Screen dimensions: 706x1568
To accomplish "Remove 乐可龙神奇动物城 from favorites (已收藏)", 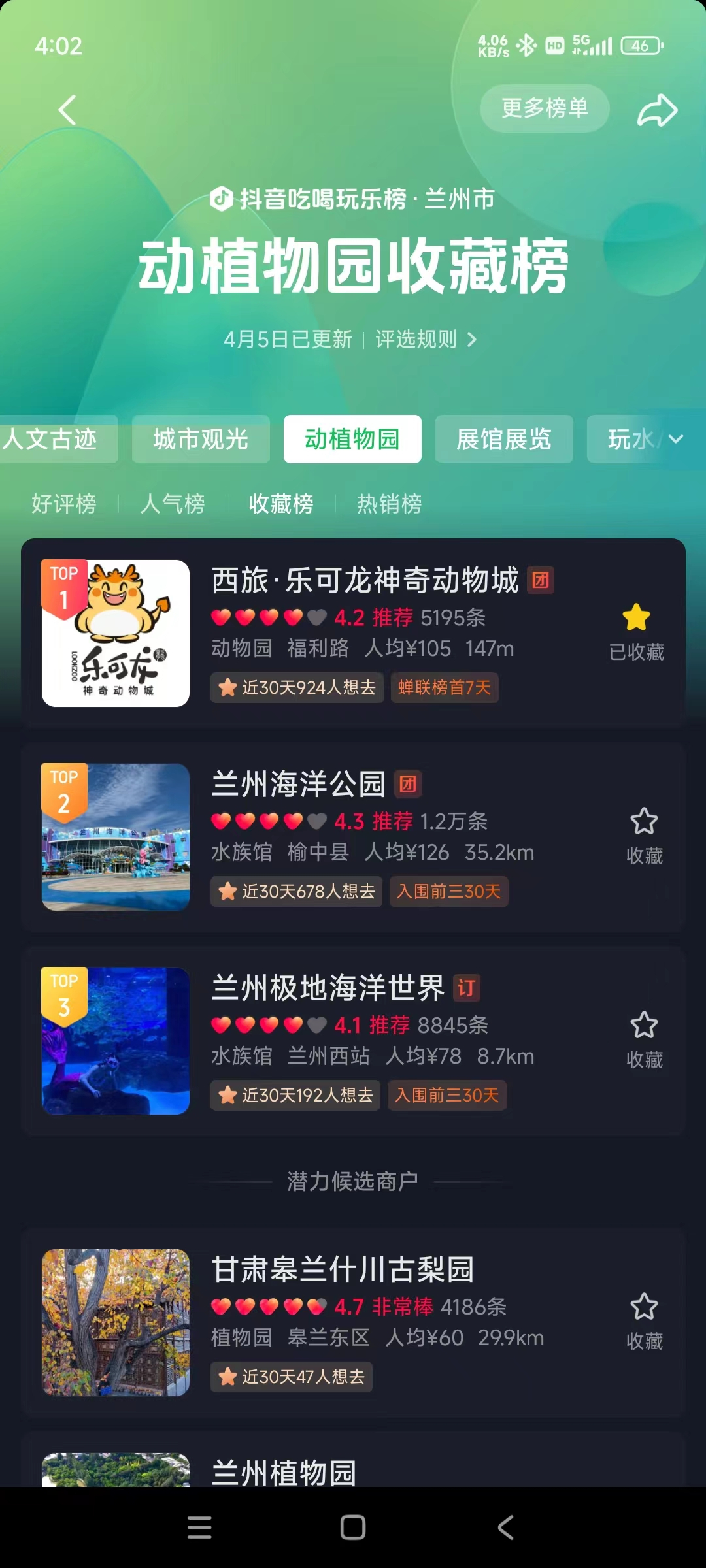I will [636, 632].
